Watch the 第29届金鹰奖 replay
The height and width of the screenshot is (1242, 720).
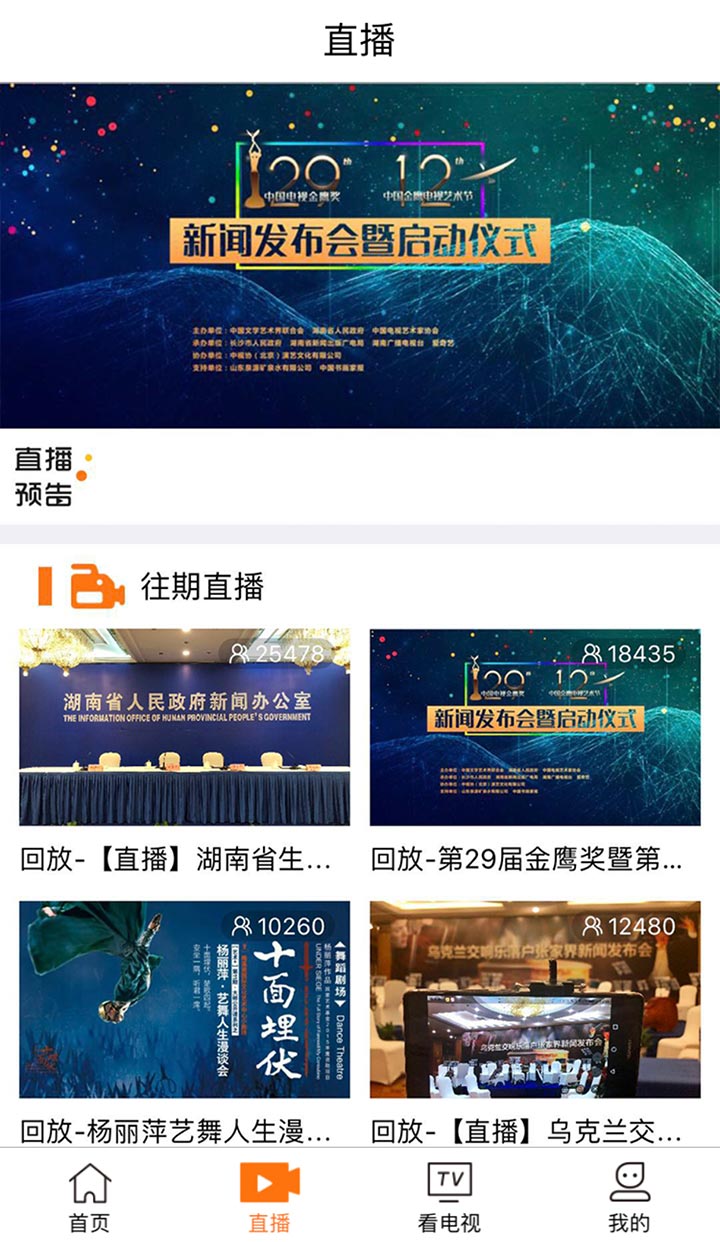[535, 727]
